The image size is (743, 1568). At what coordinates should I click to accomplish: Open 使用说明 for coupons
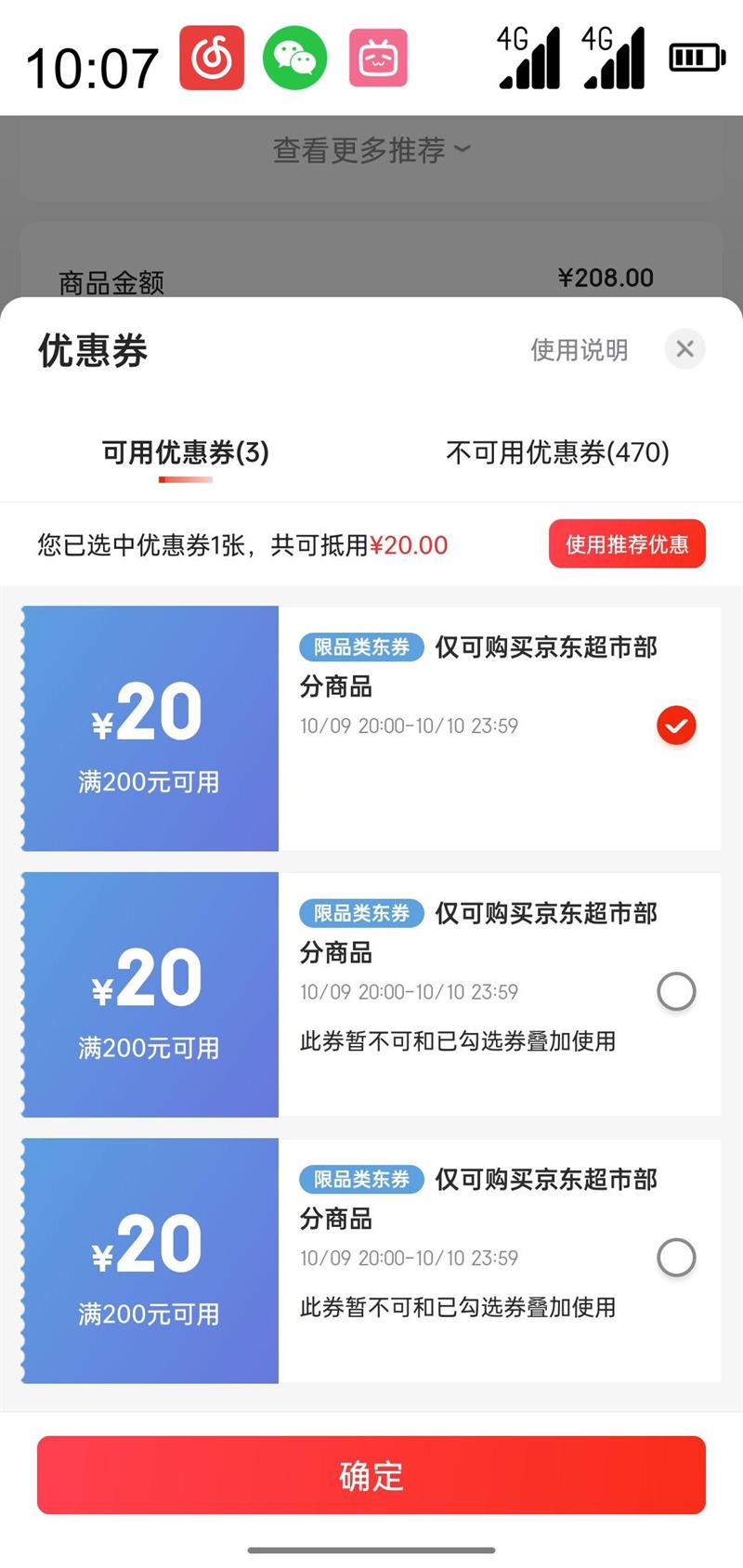point(579,350)
